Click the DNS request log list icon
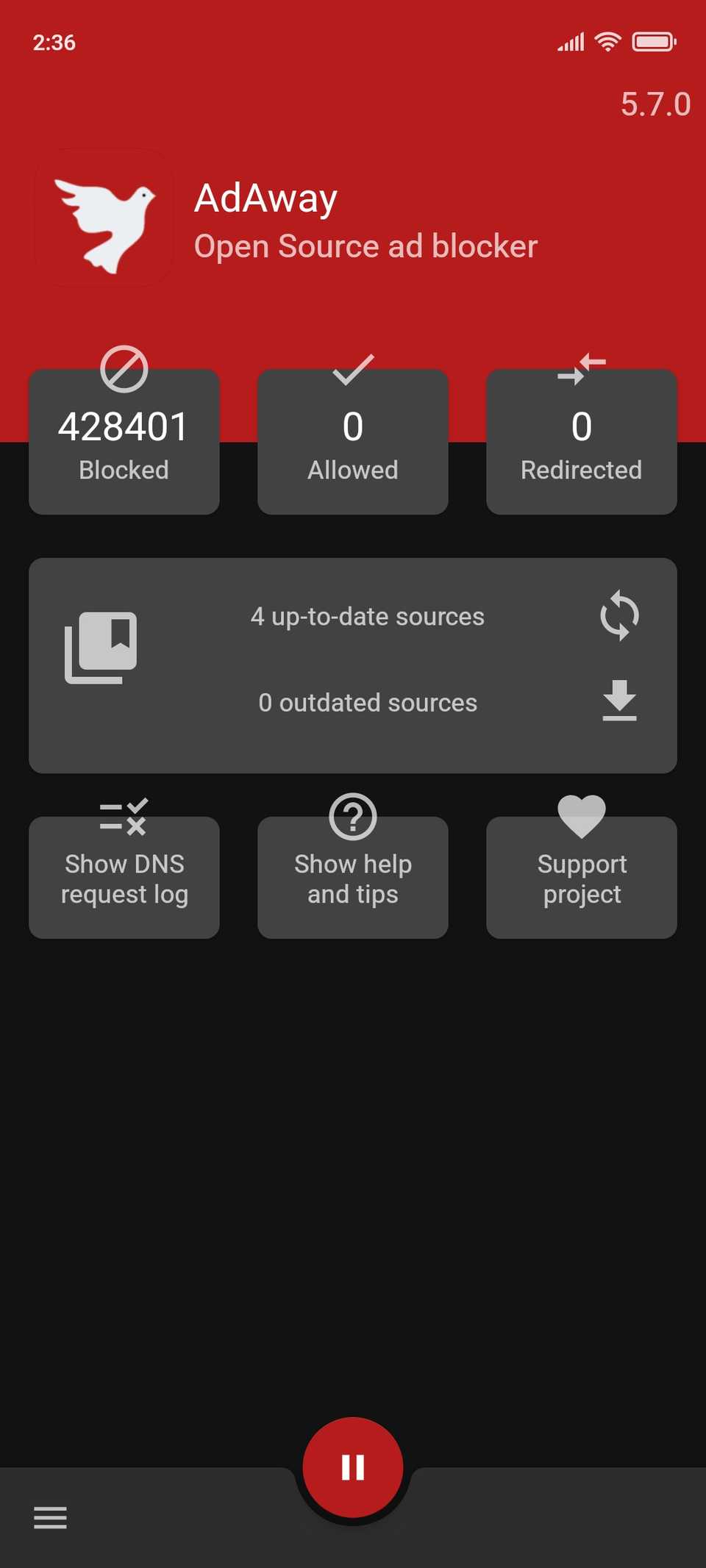The image size is (706, 1568). point(124,817)
